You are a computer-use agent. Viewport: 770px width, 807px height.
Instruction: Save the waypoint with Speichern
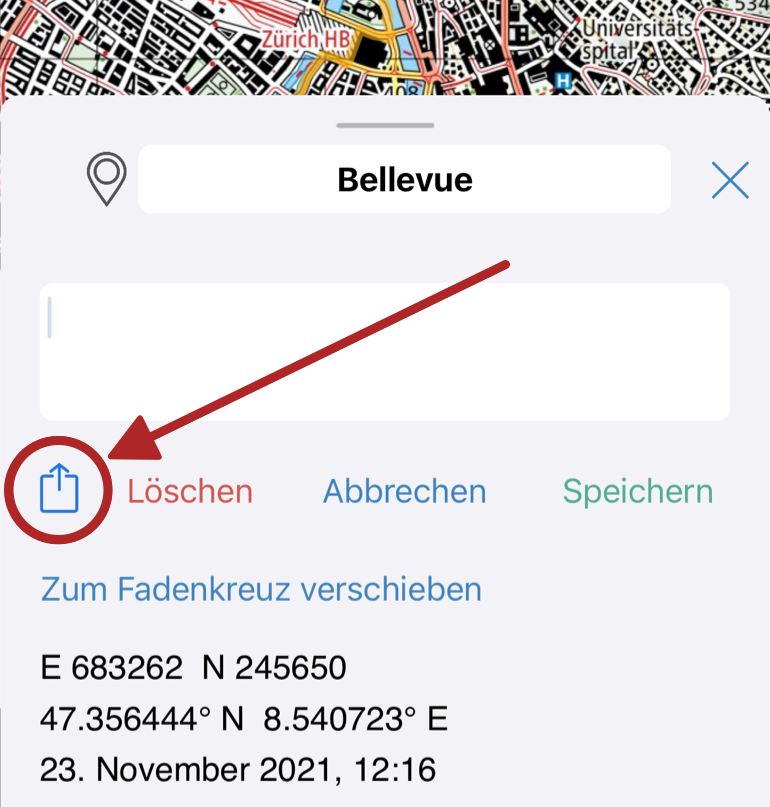[638, 491]
